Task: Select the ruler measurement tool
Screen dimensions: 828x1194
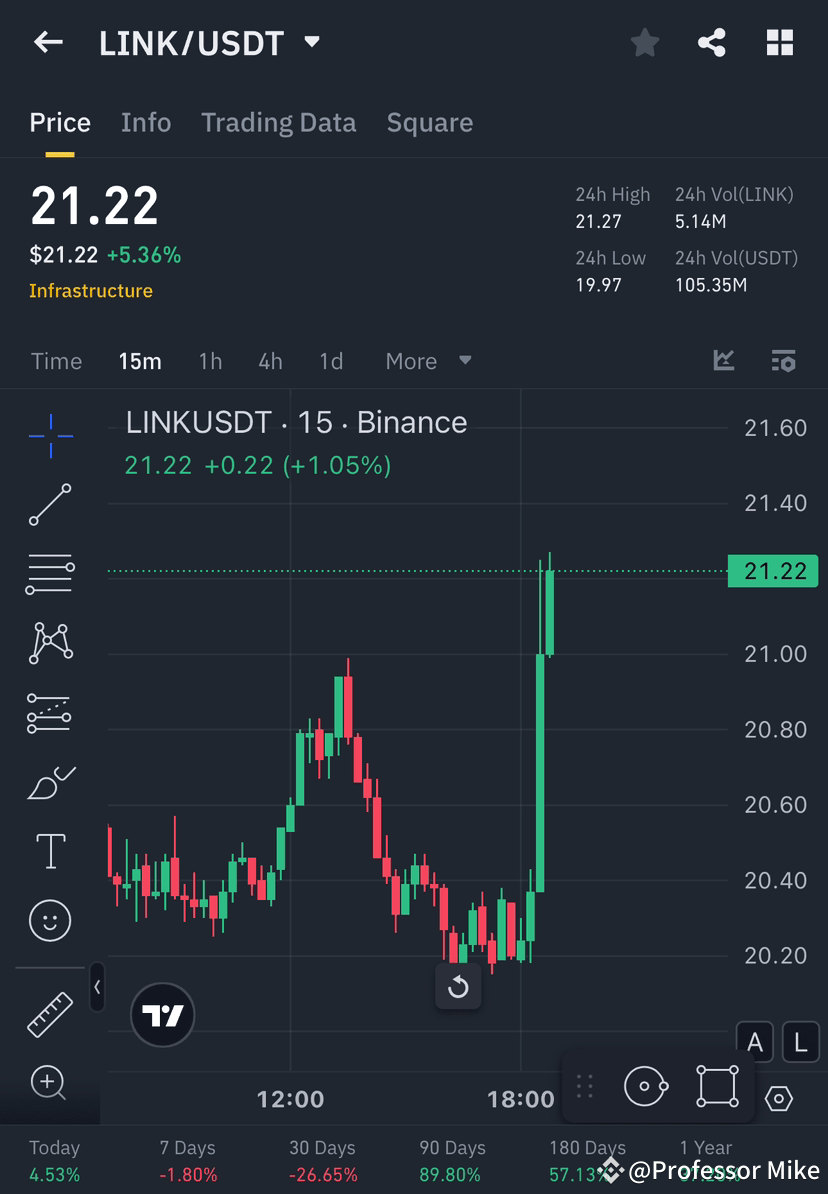Action: [x=50, y=1012]
